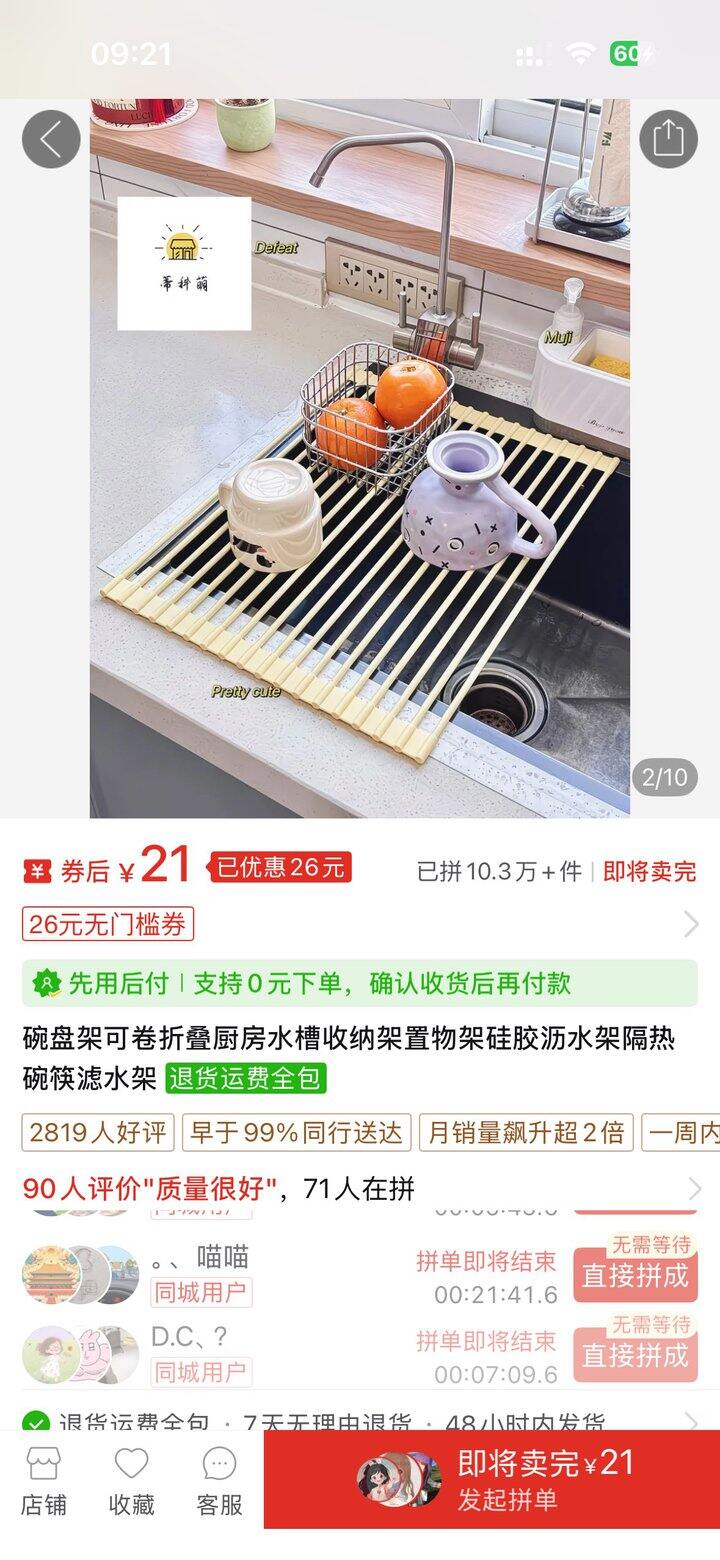Tap the 早于99%同行送达 chip
The width and height of the screenshot is (720, 1560).
[x=296, y=1133]
